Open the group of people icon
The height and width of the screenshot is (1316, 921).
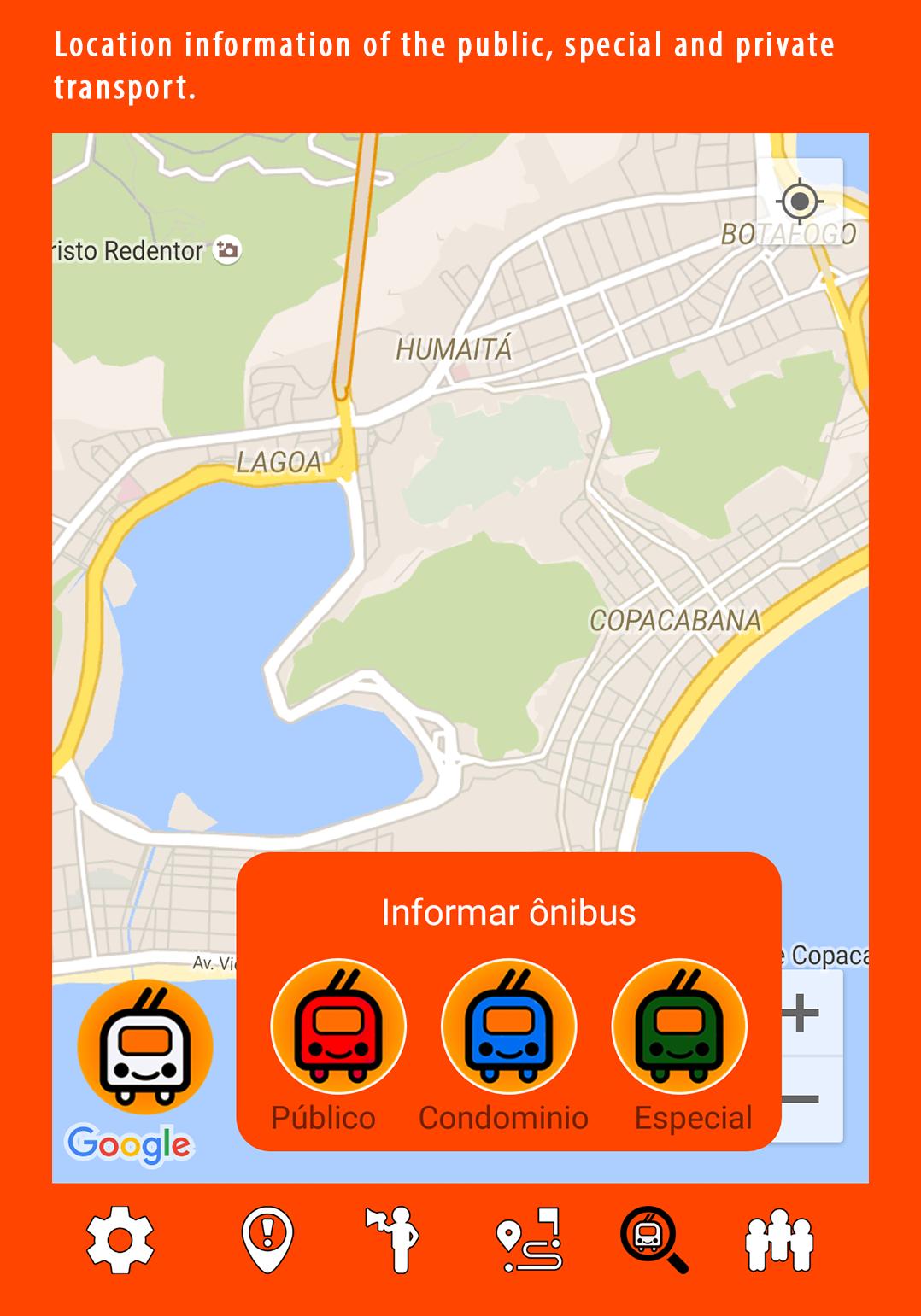(779, 1239)
